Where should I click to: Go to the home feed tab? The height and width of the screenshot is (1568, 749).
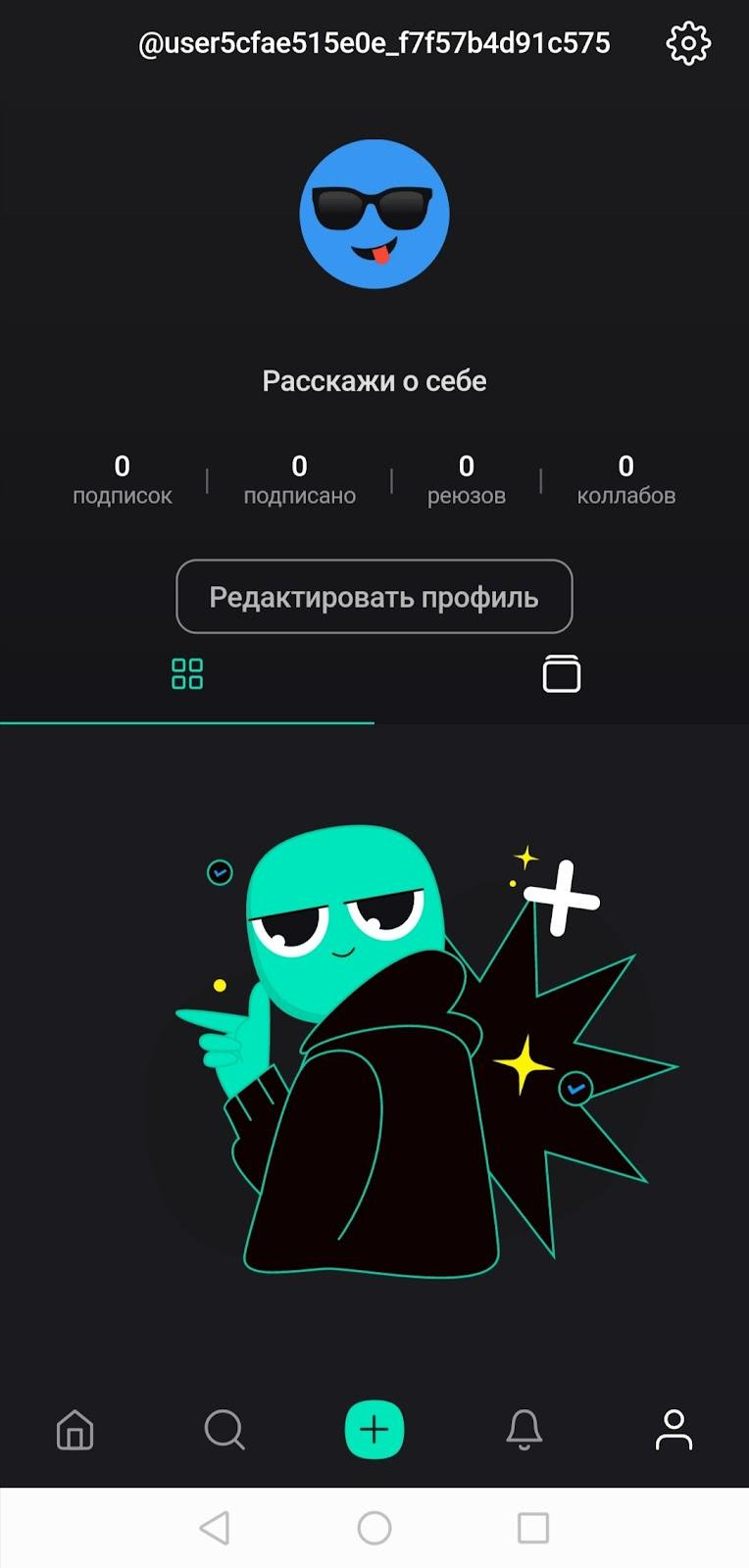pyautogui.click(x=75, y=1430)
